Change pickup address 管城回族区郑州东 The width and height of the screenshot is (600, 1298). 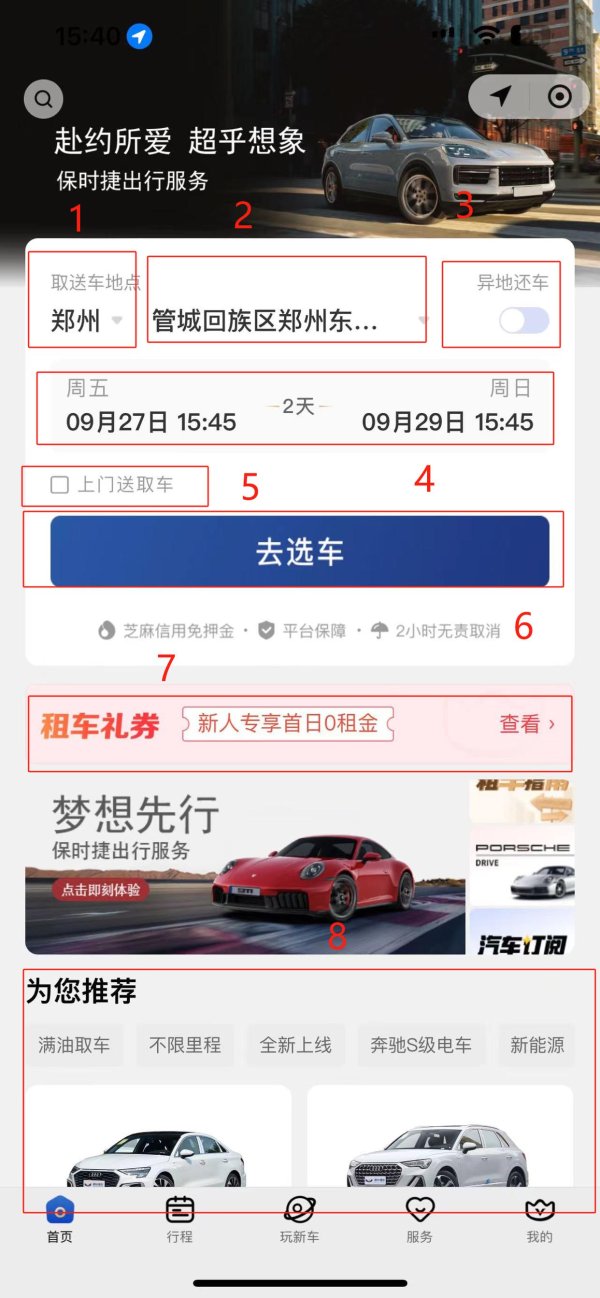pyautogui.click(x=285, y=321)
